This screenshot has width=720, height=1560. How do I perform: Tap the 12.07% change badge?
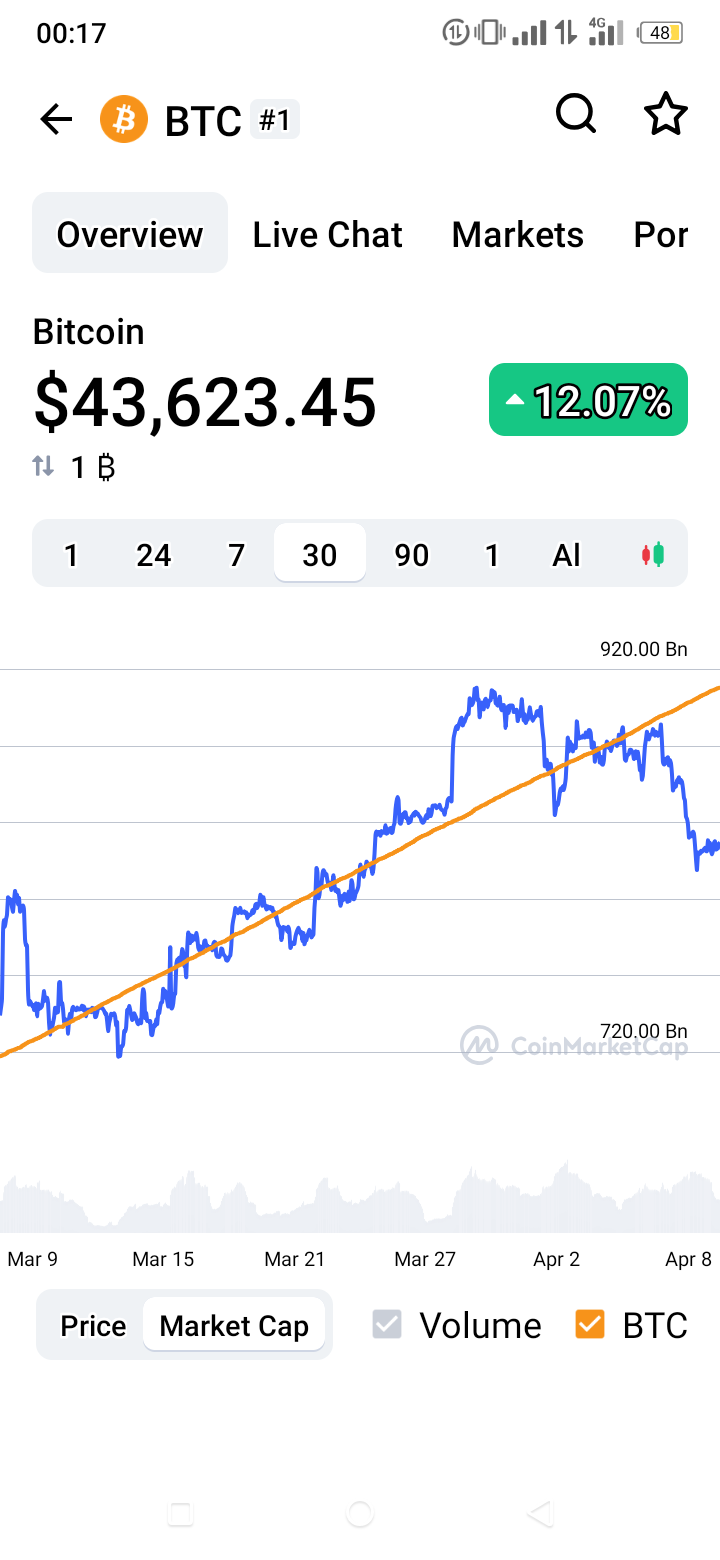[588, 400]
